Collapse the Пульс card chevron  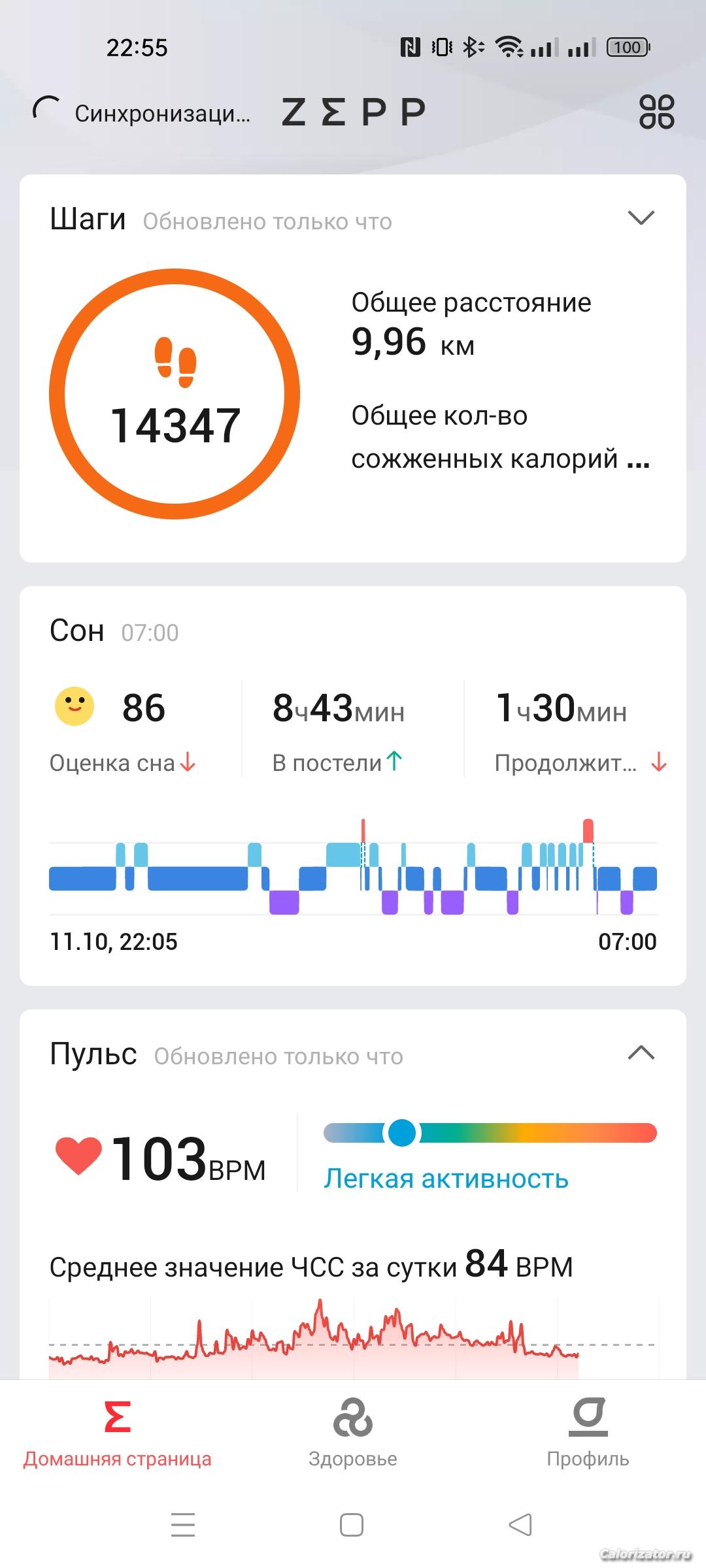(641, 1053)
